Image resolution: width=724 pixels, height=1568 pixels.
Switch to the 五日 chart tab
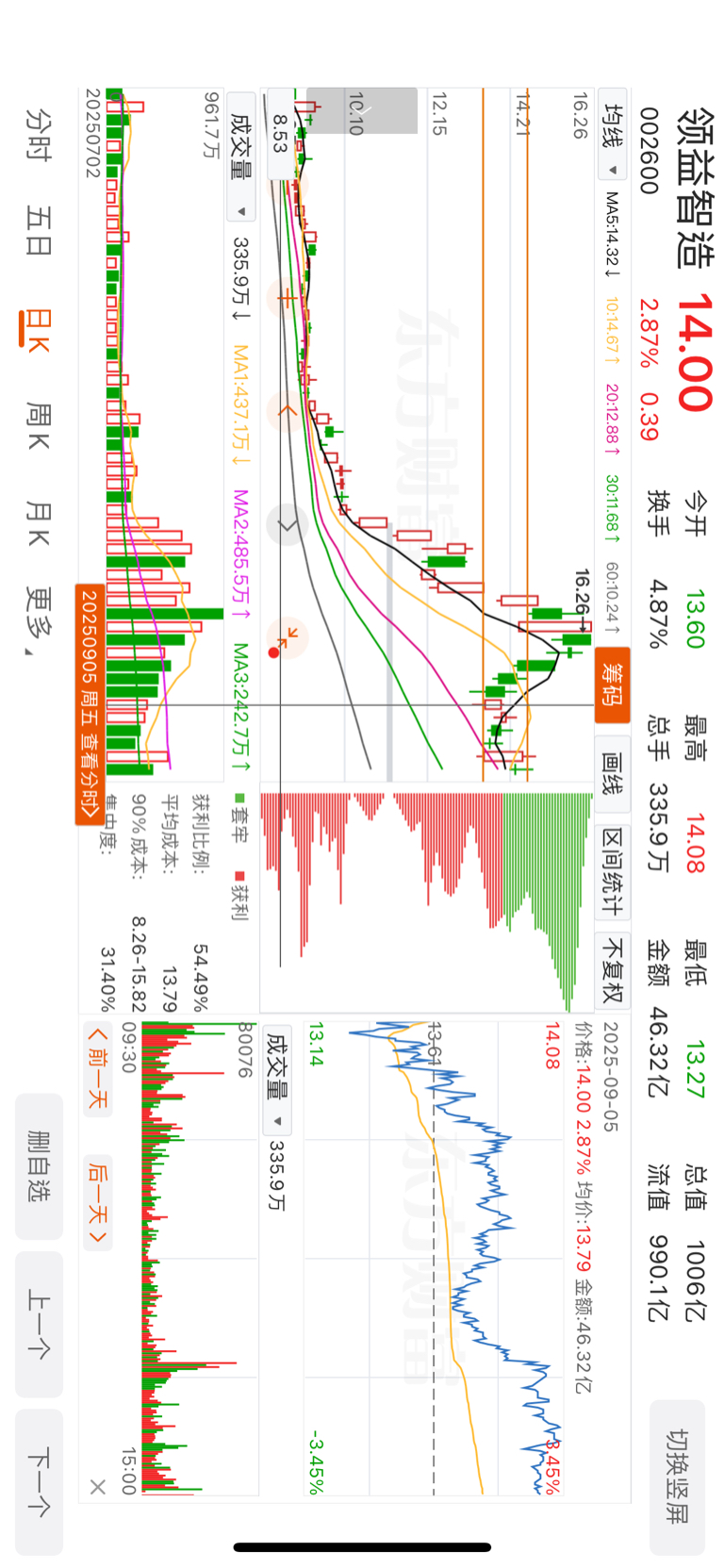coord(39,231)
